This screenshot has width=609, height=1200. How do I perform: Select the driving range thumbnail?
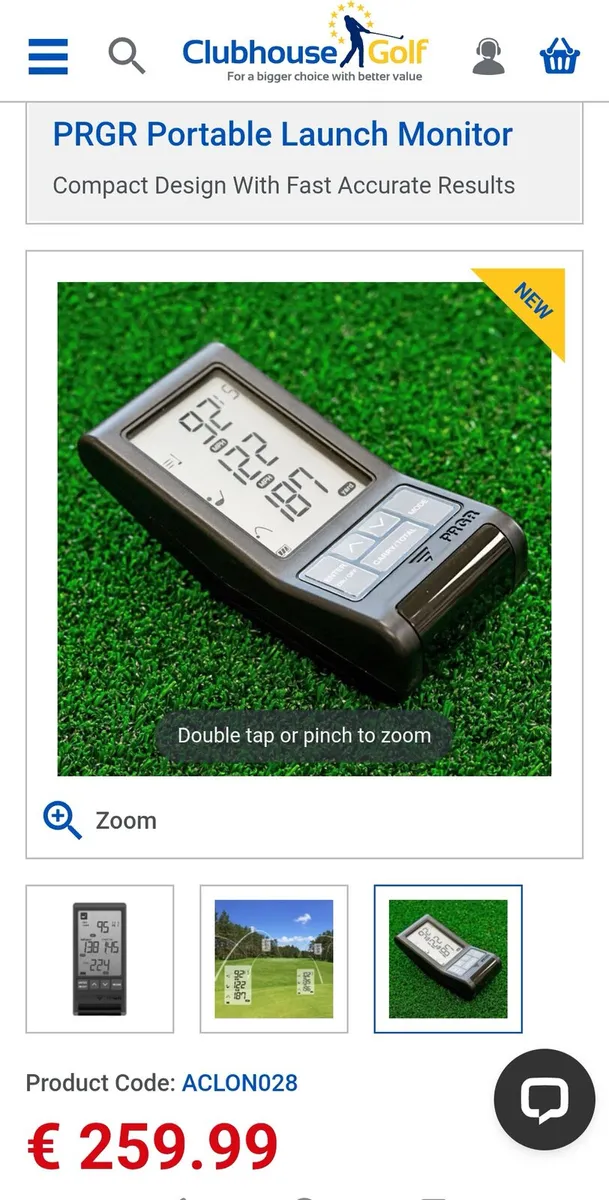(274, 959)
